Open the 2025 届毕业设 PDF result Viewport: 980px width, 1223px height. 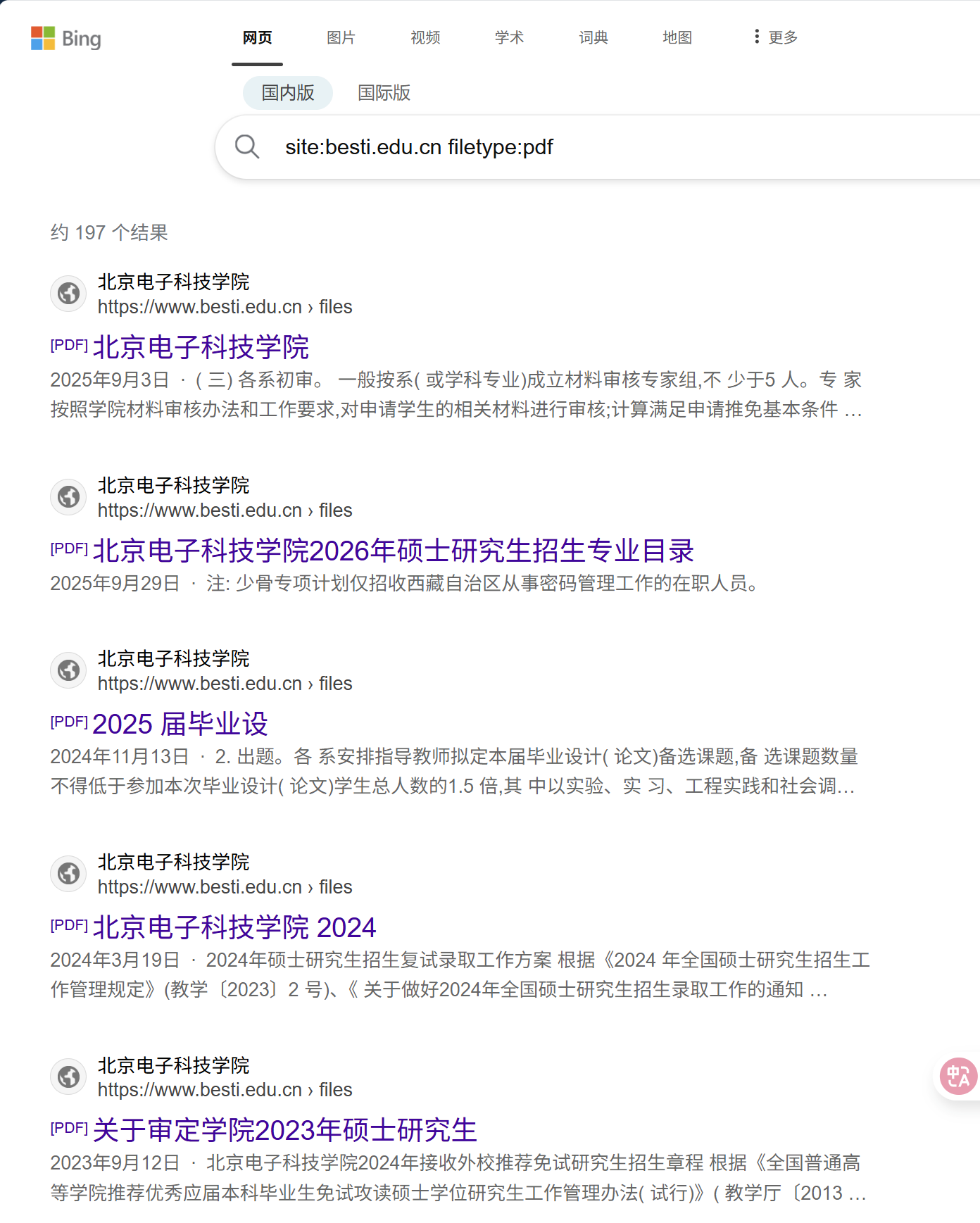tap(180, 724)
